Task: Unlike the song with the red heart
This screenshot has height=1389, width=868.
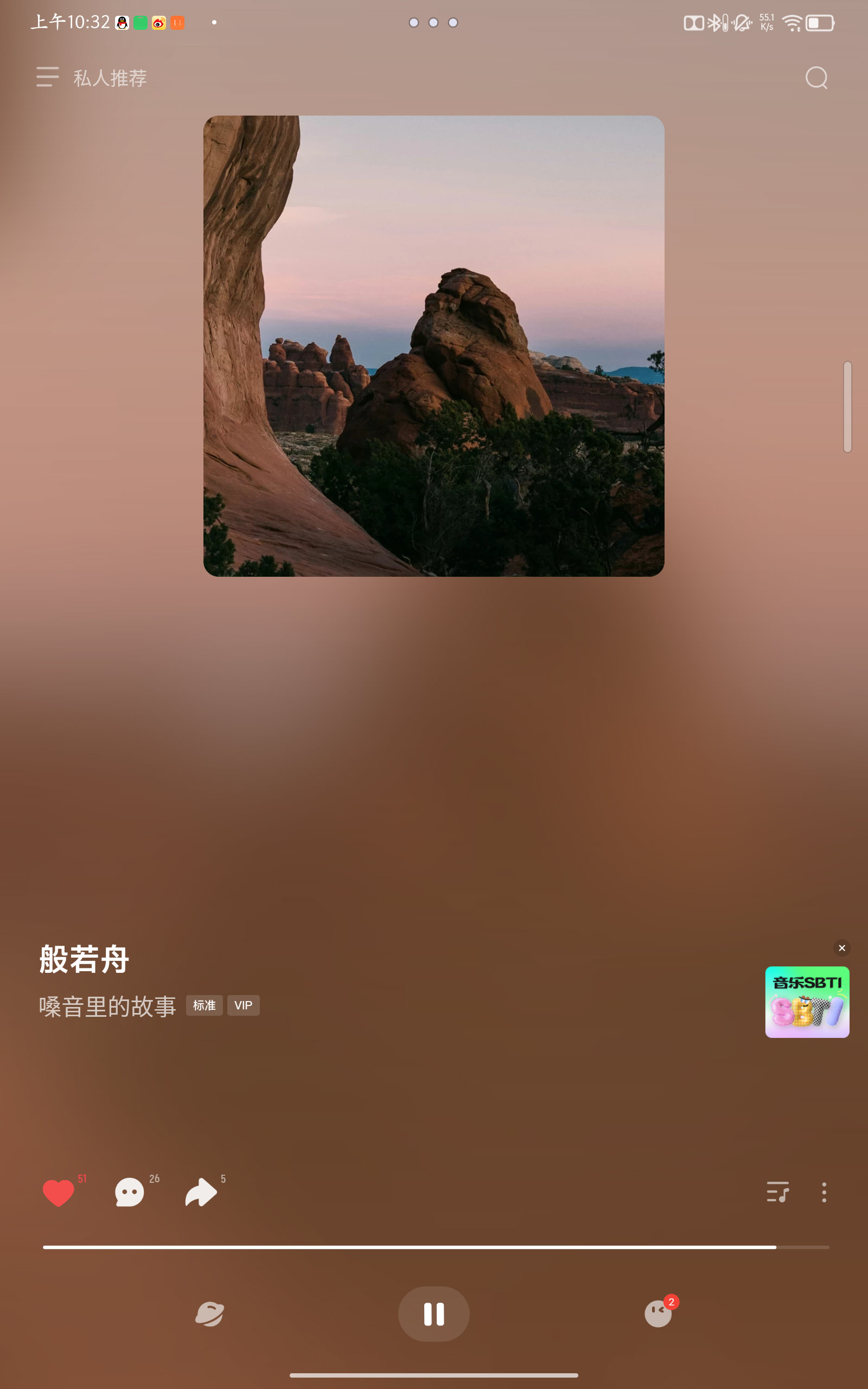Action: 59,1193
